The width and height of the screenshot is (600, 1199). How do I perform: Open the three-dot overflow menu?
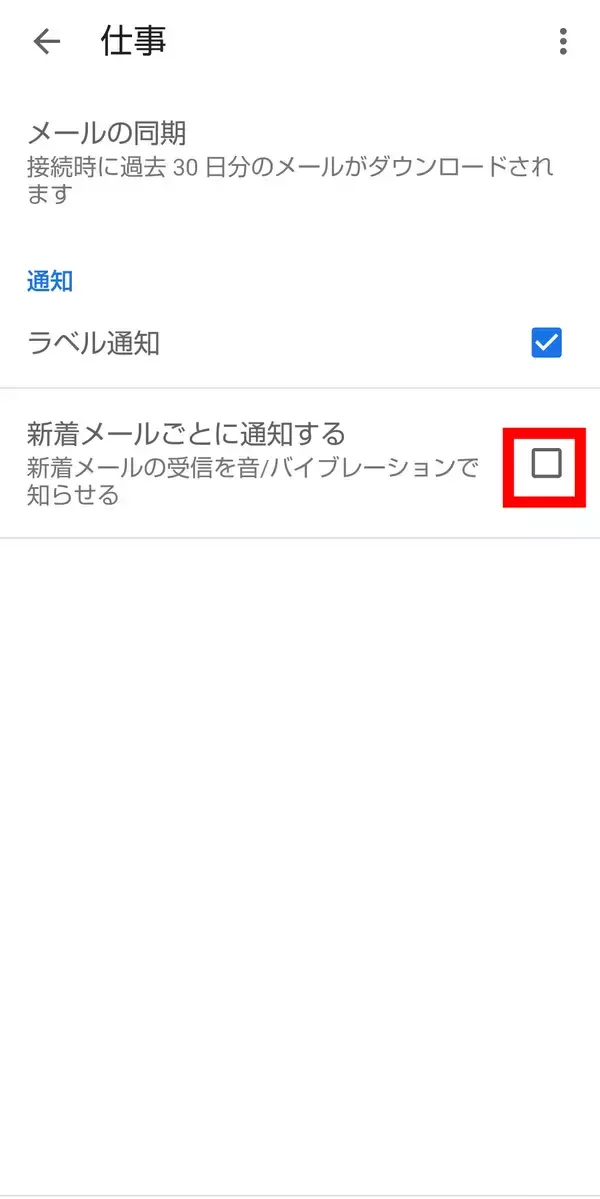click(563, 41)
